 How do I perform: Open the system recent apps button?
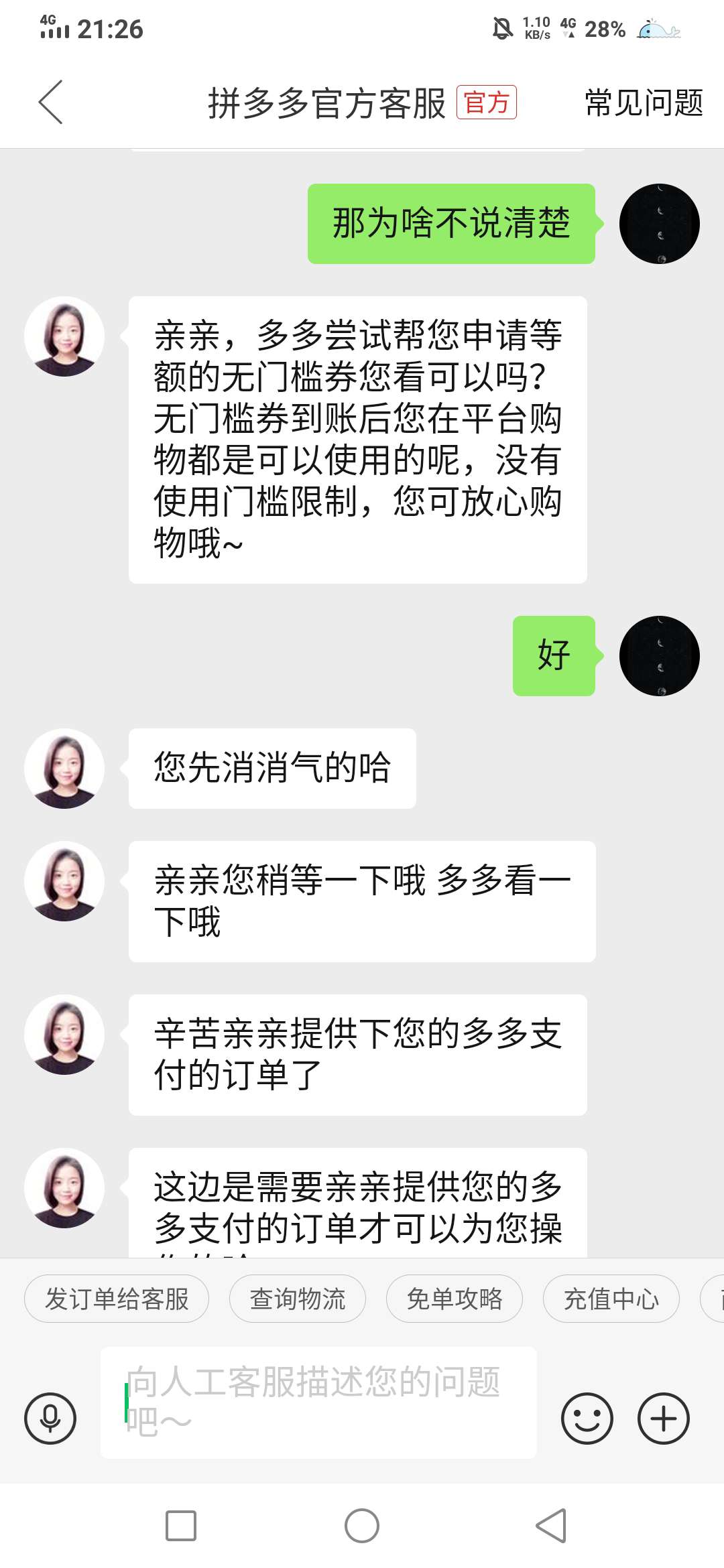tap(181, 1526)
